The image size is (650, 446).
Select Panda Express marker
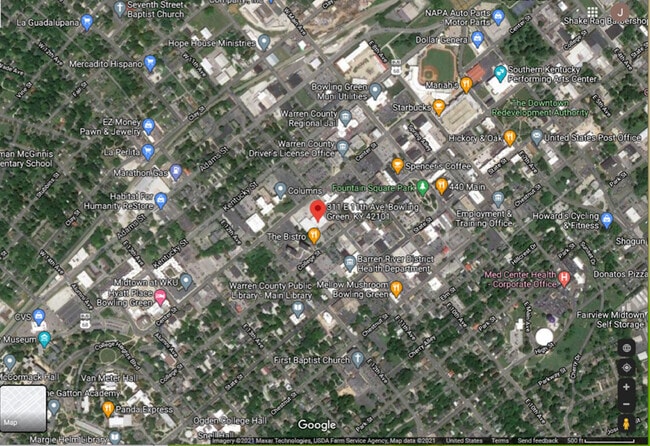tap(107, 408)
